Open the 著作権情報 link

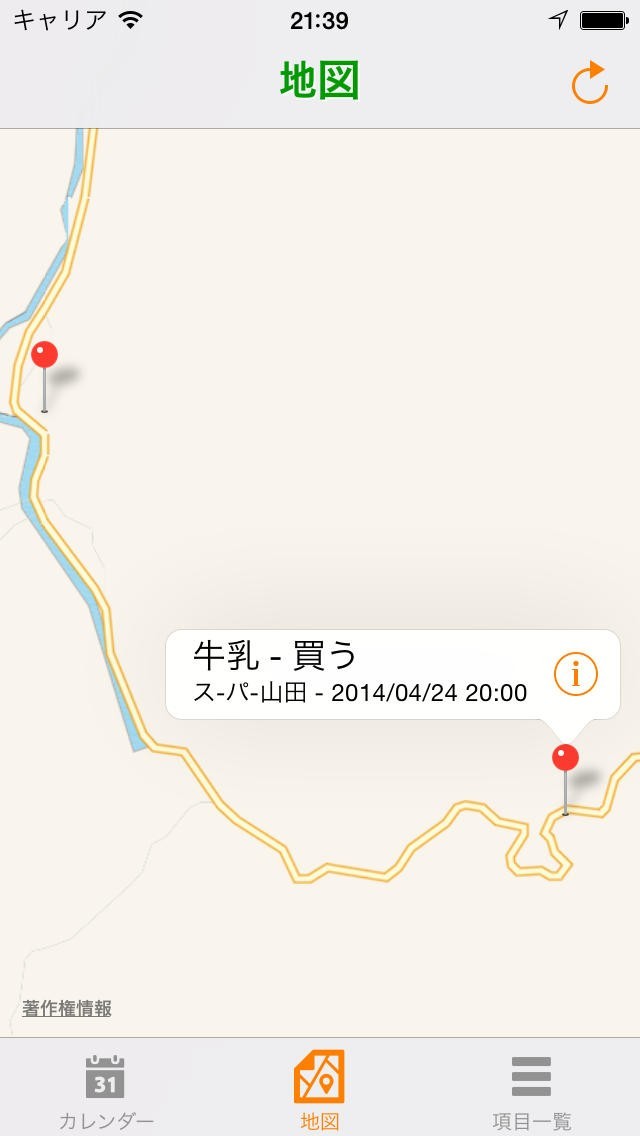67,1009
